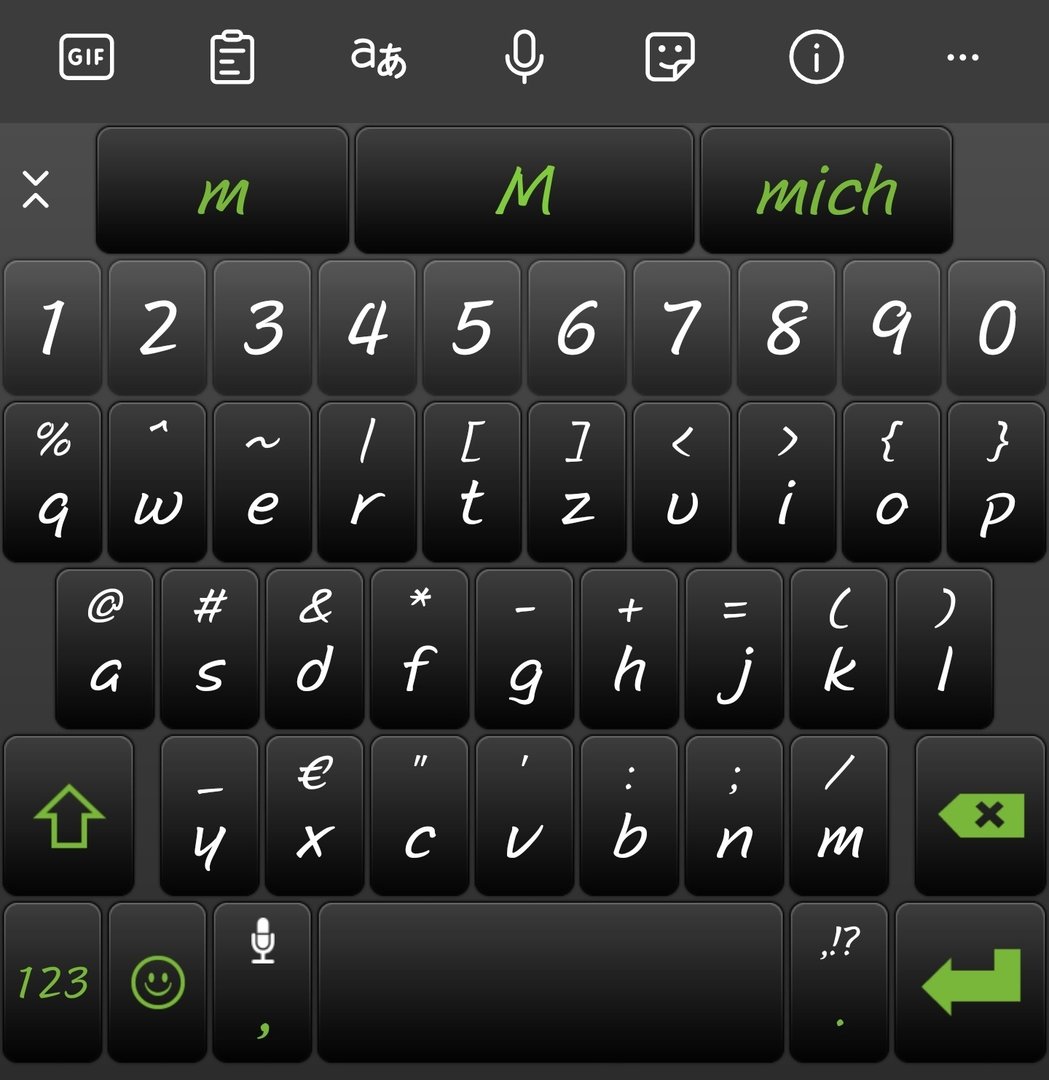Screen dimensions: 1049x1080
Task: Collapse the suggestion bar
Action: pos(36,189)
